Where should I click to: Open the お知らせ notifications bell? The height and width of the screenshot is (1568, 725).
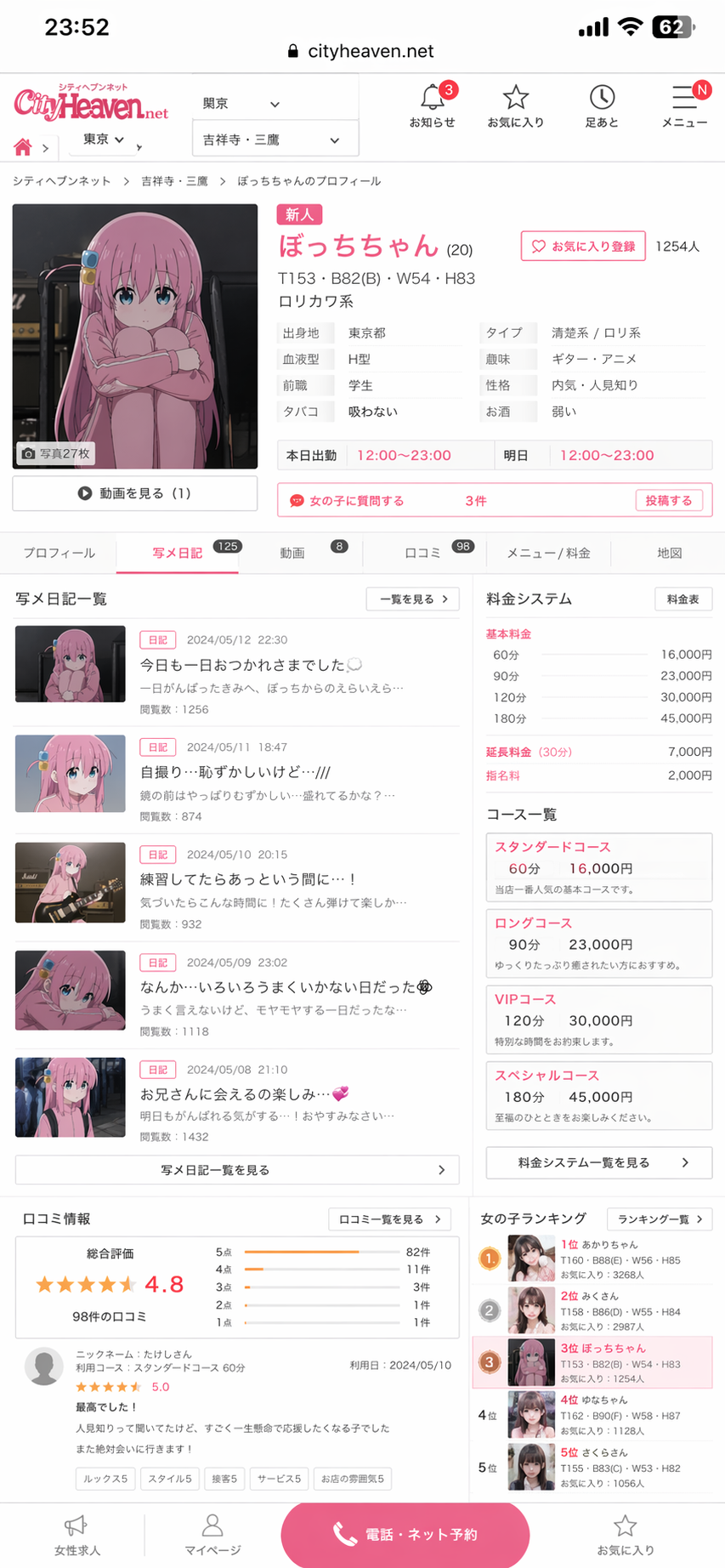click(432, 105)
